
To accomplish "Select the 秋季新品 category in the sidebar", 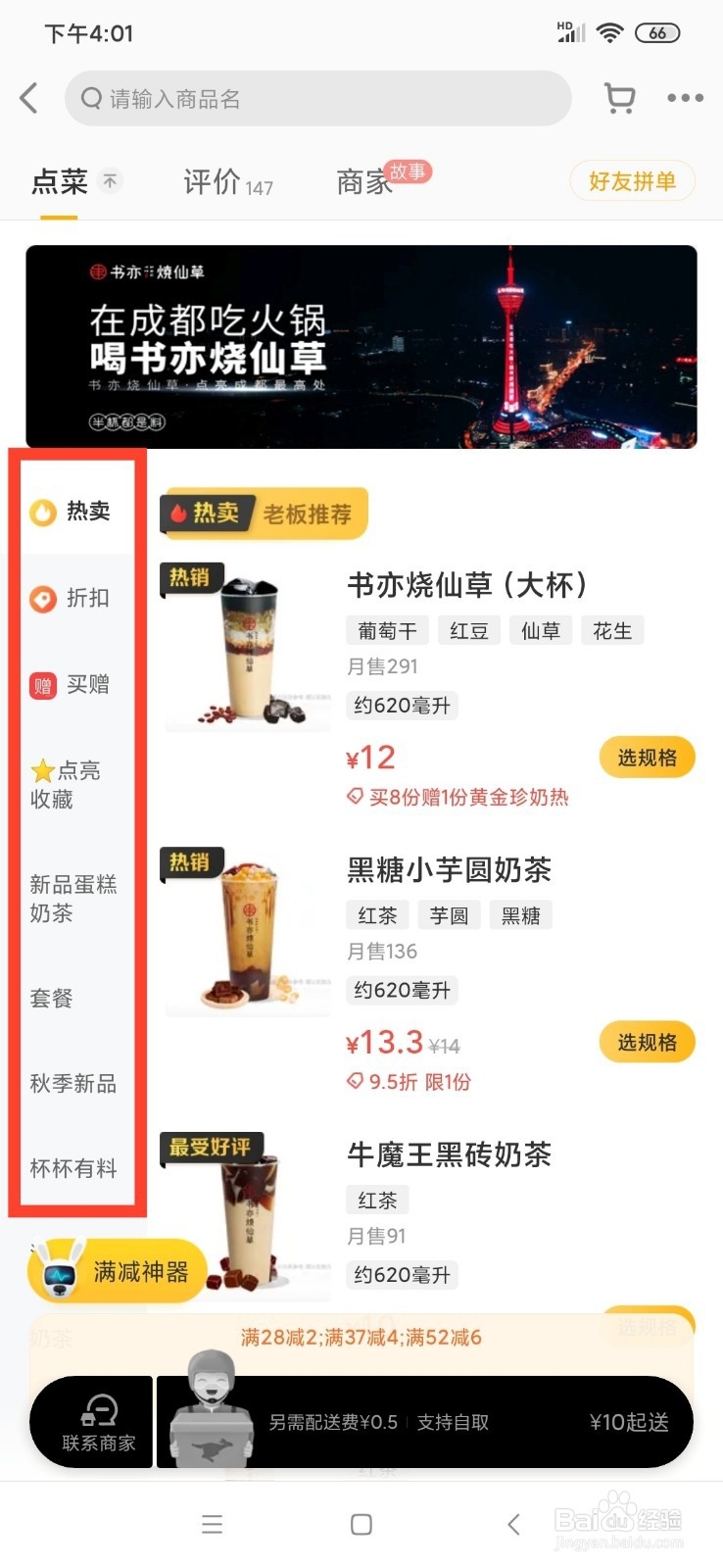I will coord(72,1083).
